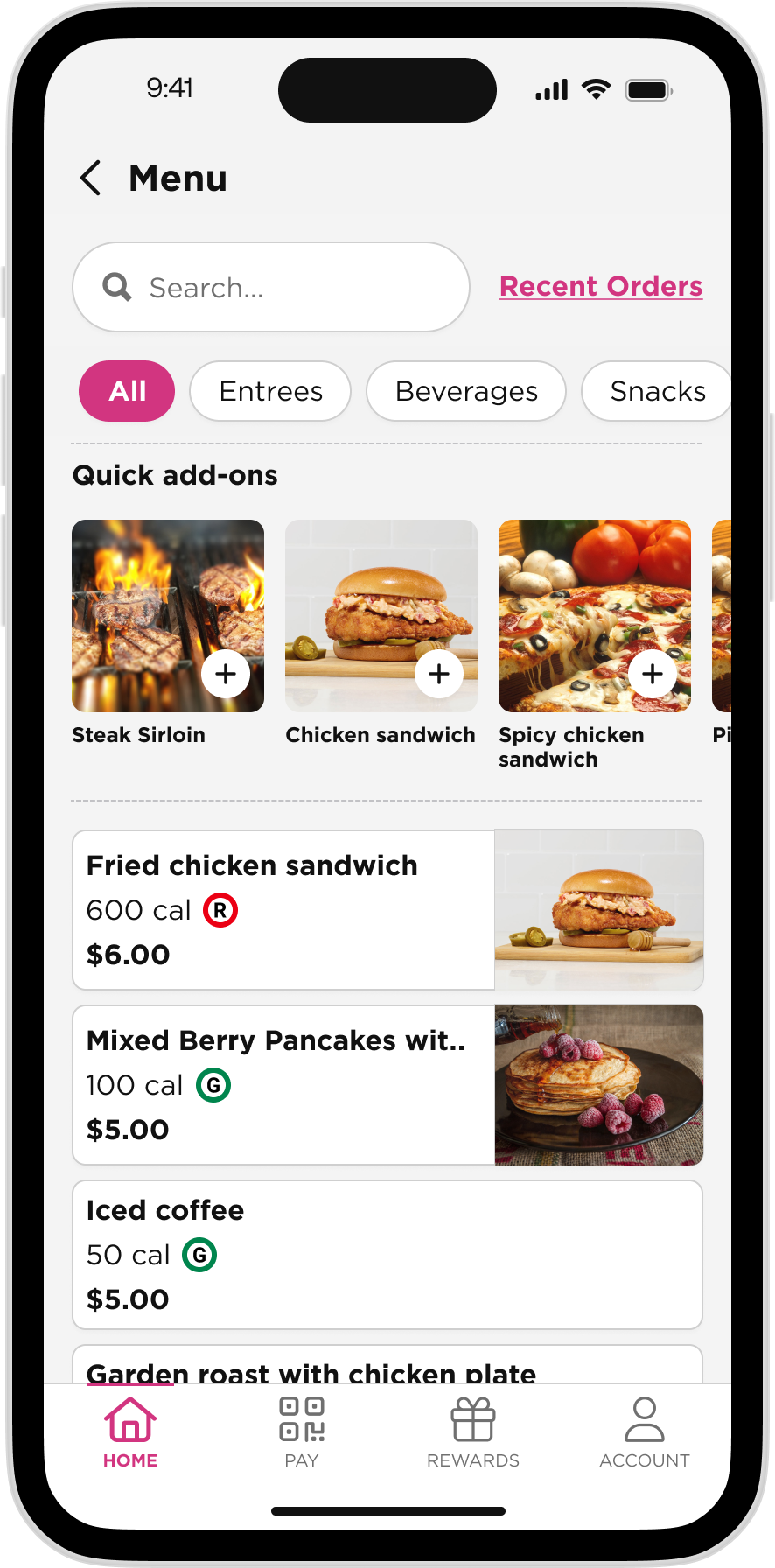Tap the plus icon on Steak Sirloin
This screenshot has width=775, height=1568.
[x=226, y=674]
